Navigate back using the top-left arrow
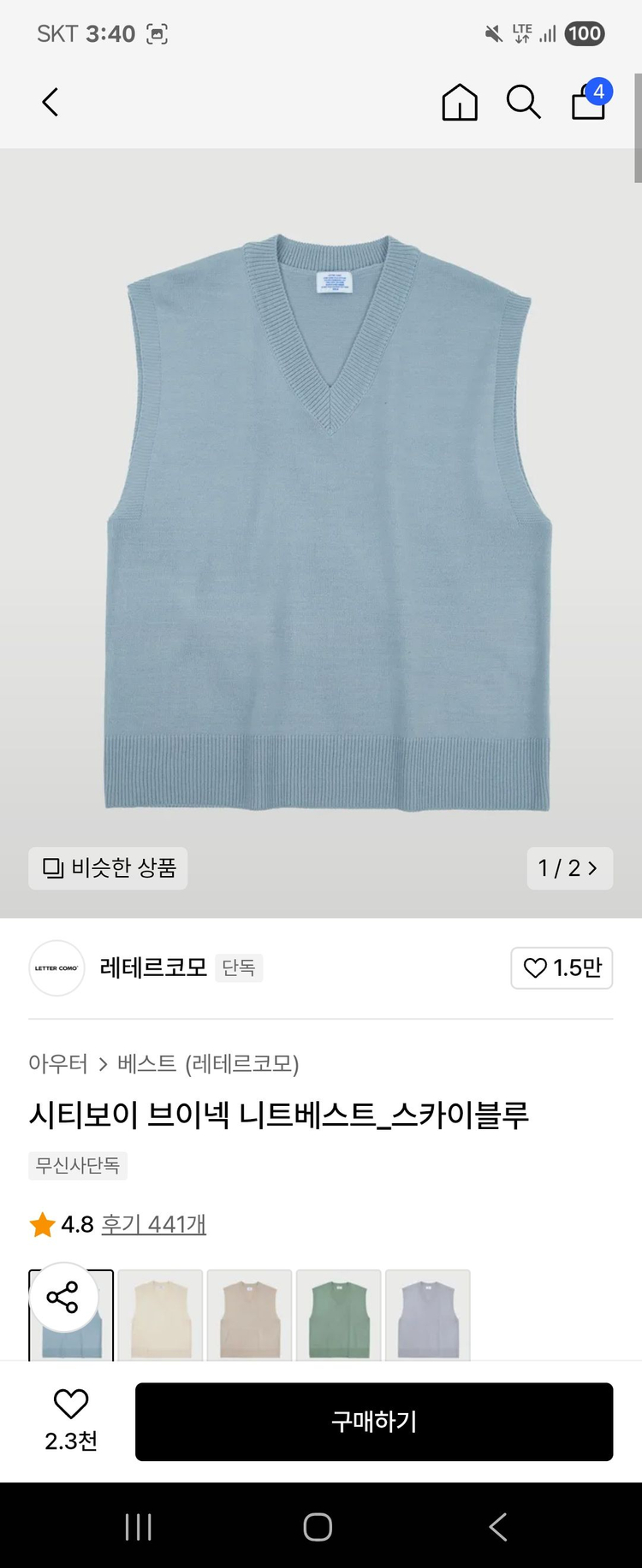This screenshot has width=642, height=1568. (x=49, y=102)
